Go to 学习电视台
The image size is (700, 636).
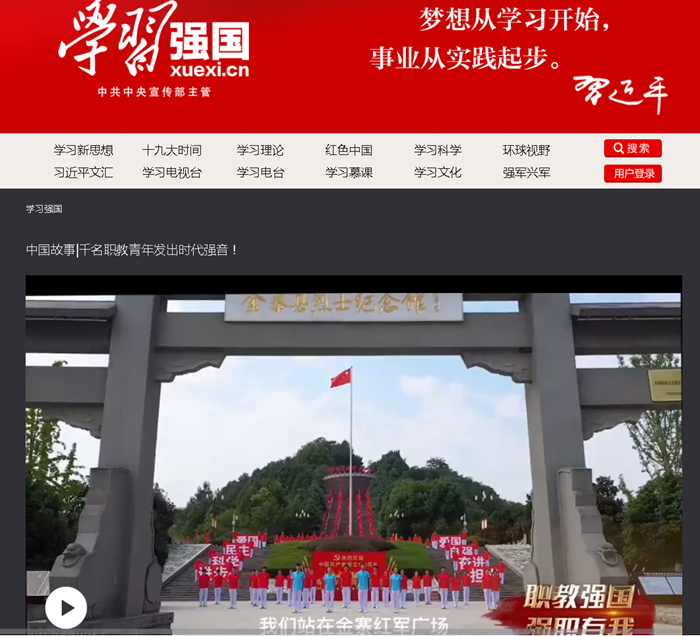171,172
